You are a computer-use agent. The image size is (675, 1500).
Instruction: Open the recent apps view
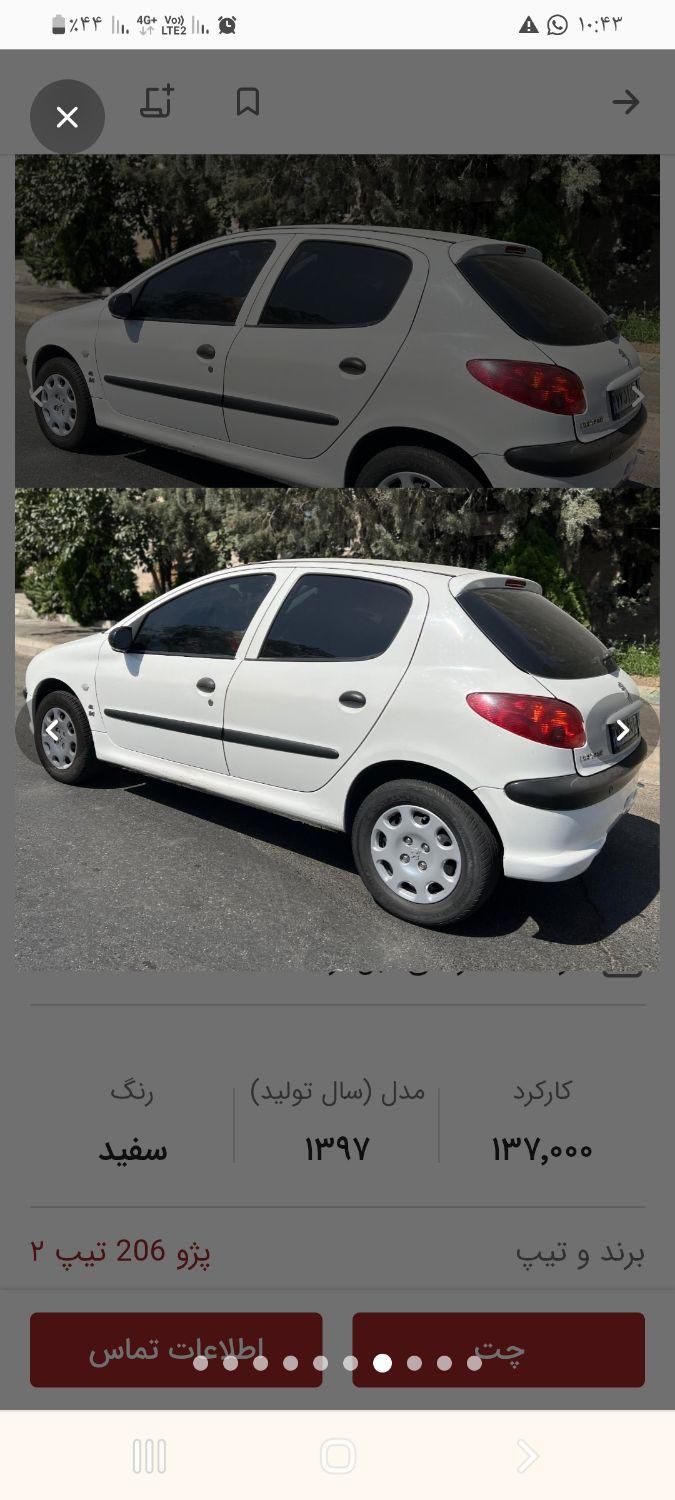[149, 1456]
